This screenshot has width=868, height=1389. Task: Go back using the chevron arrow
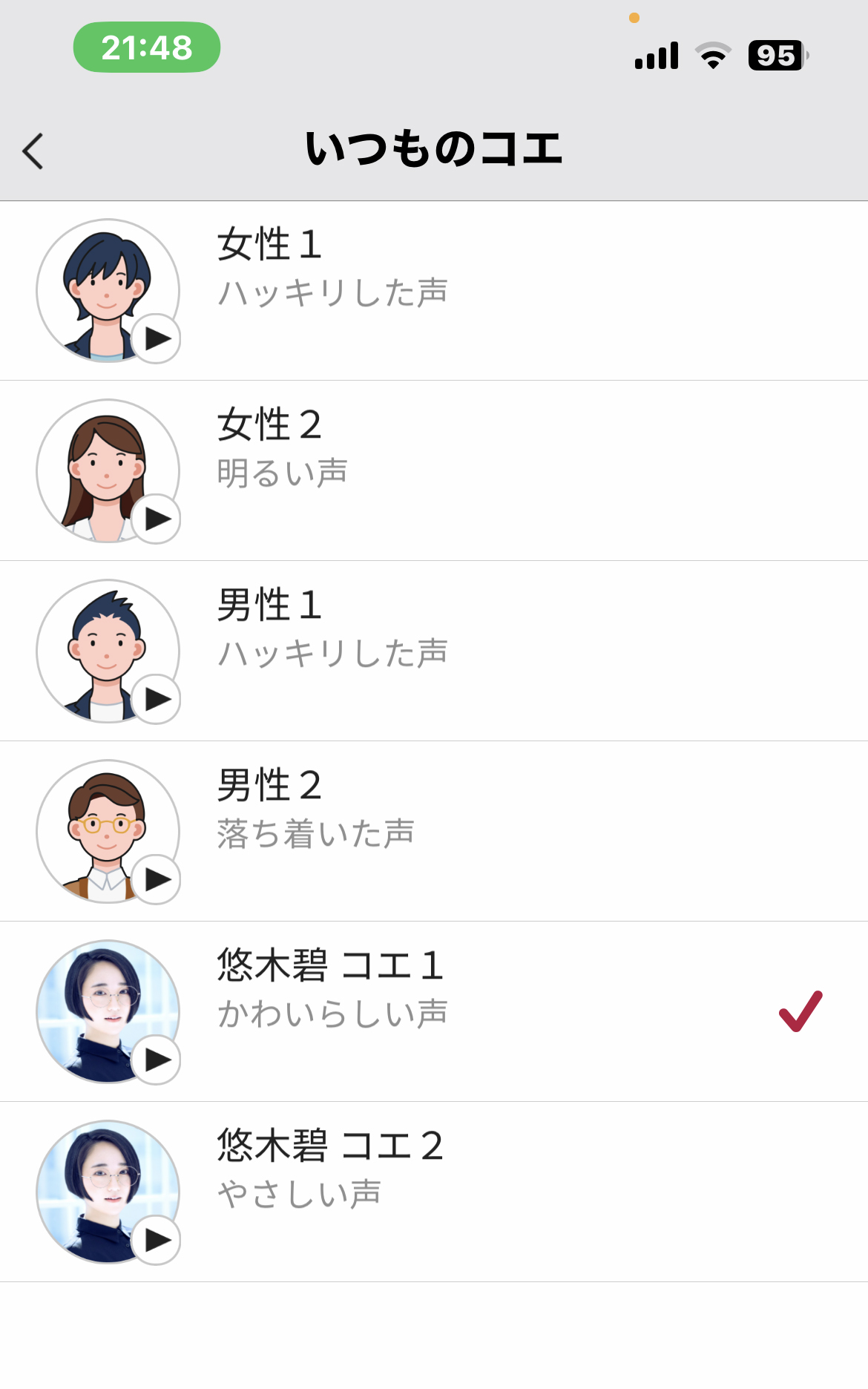pos(31,151)
